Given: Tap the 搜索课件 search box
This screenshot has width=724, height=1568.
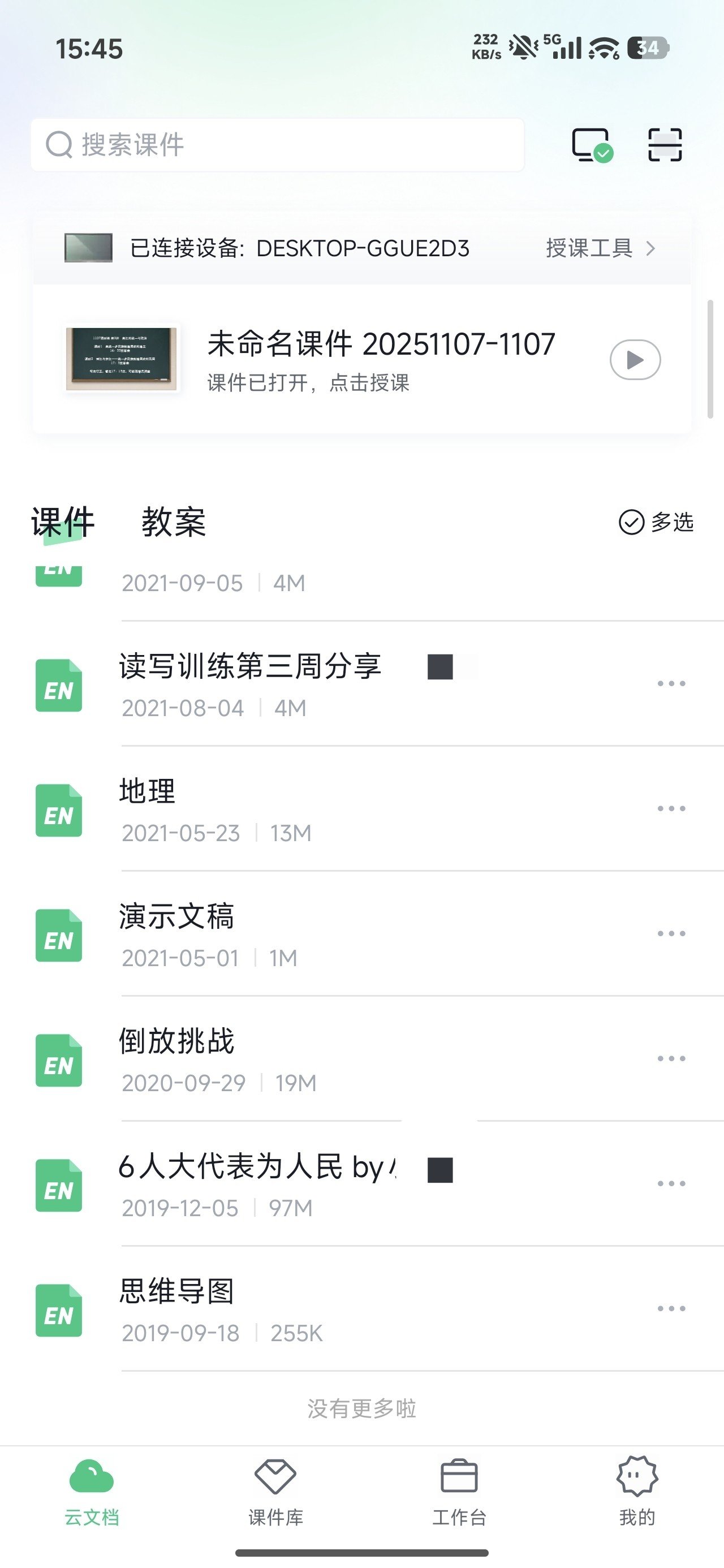Looking at the screenshot, I should click(277, 145).
